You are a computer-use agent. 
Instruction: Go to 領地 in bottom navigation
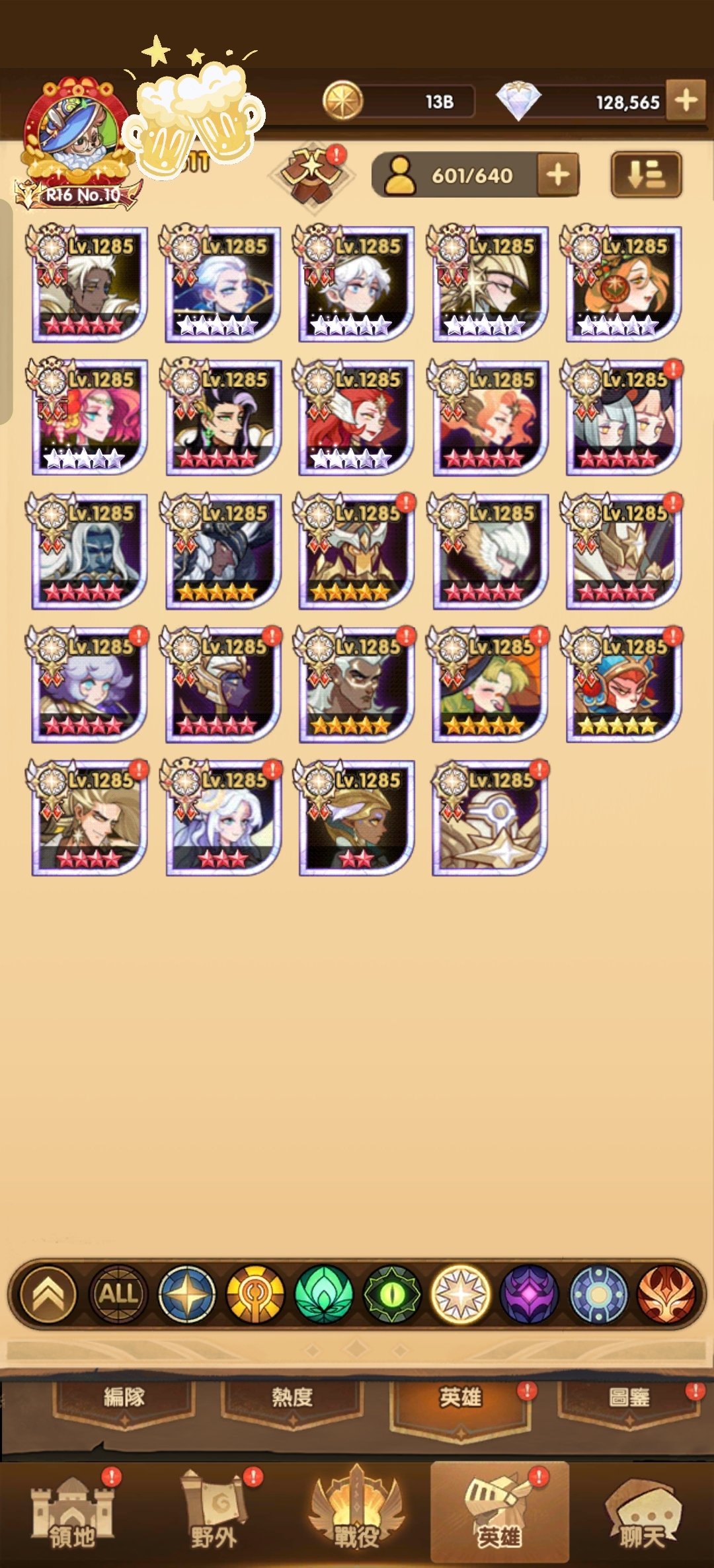(x=72, y=1513)
